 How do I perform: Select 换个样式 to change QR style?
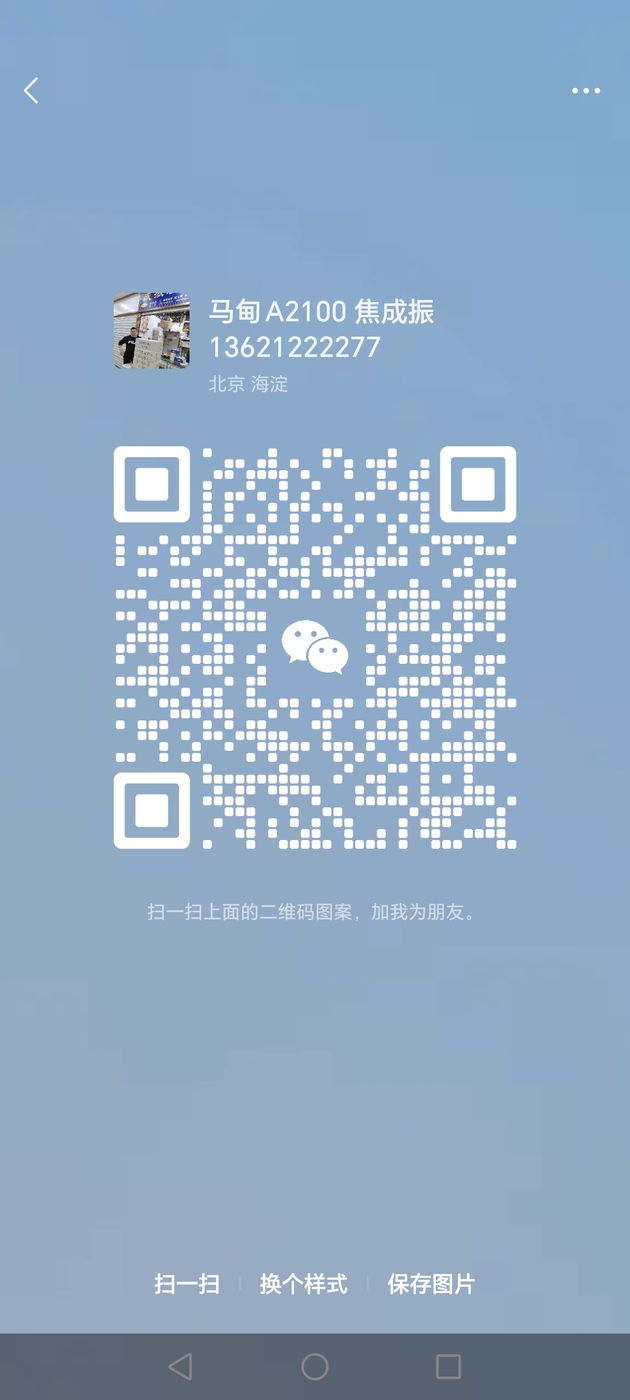[304, 1284]
